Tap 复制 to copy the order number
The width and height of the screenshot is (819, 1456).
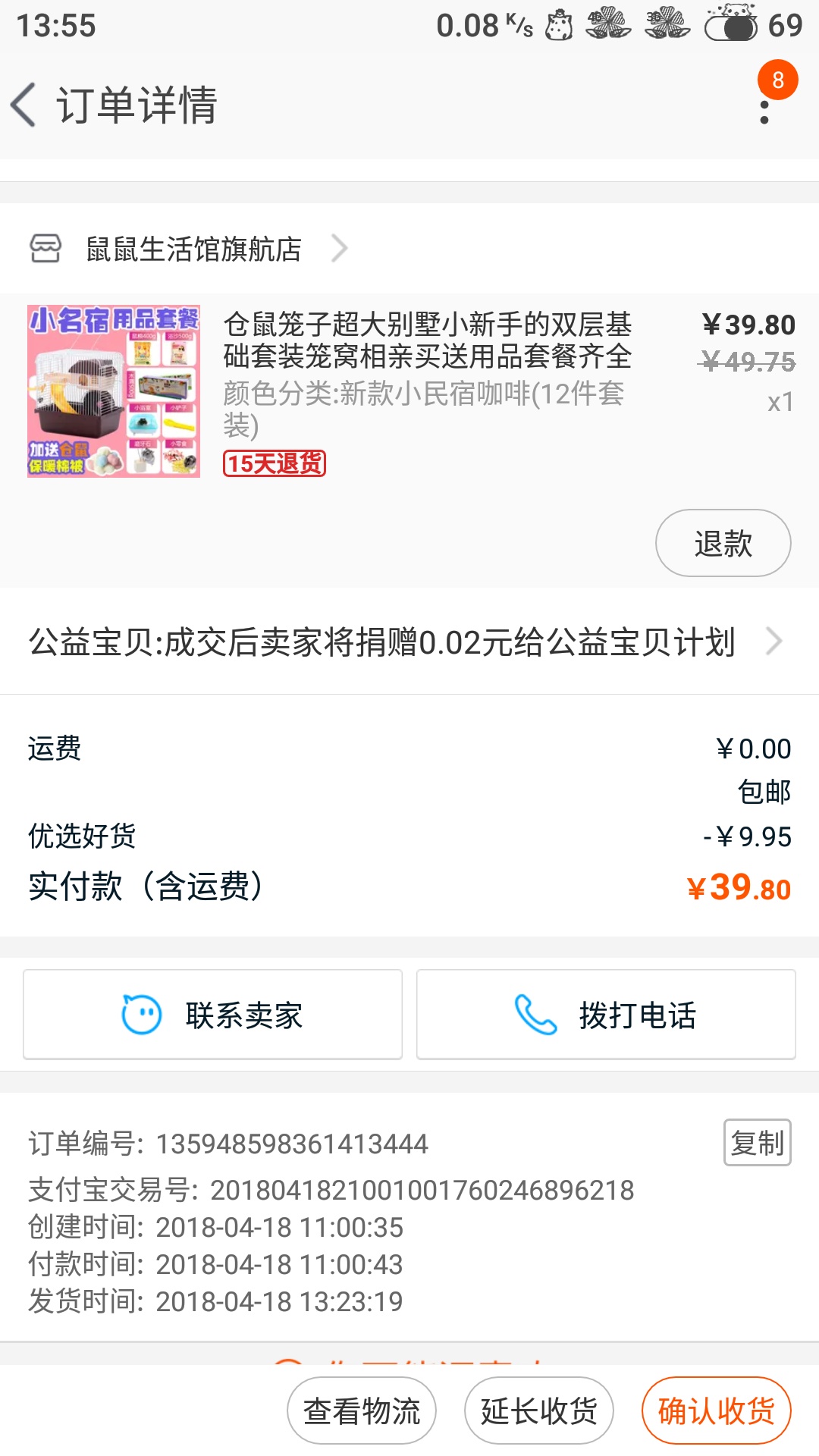click(758, 1142)
